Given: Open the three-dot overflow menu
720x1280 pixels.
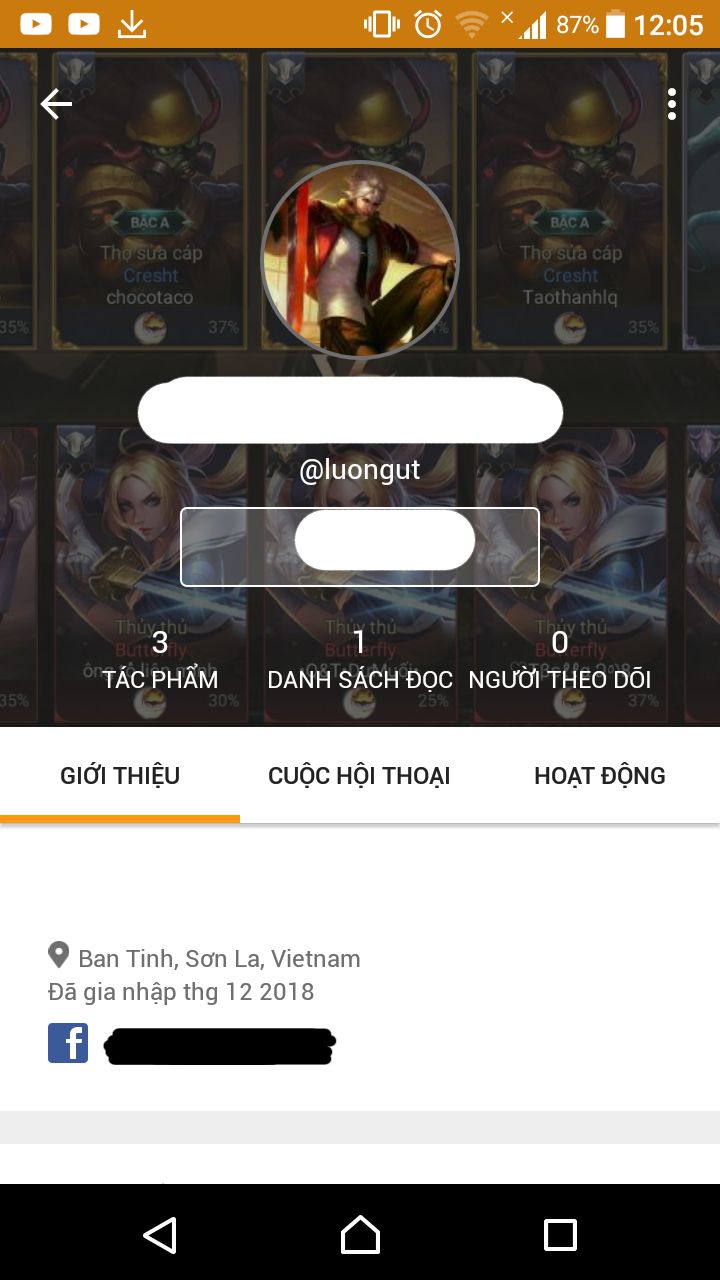Looking at the screenshot, I should pyautogui.click(x=671, y=104).
